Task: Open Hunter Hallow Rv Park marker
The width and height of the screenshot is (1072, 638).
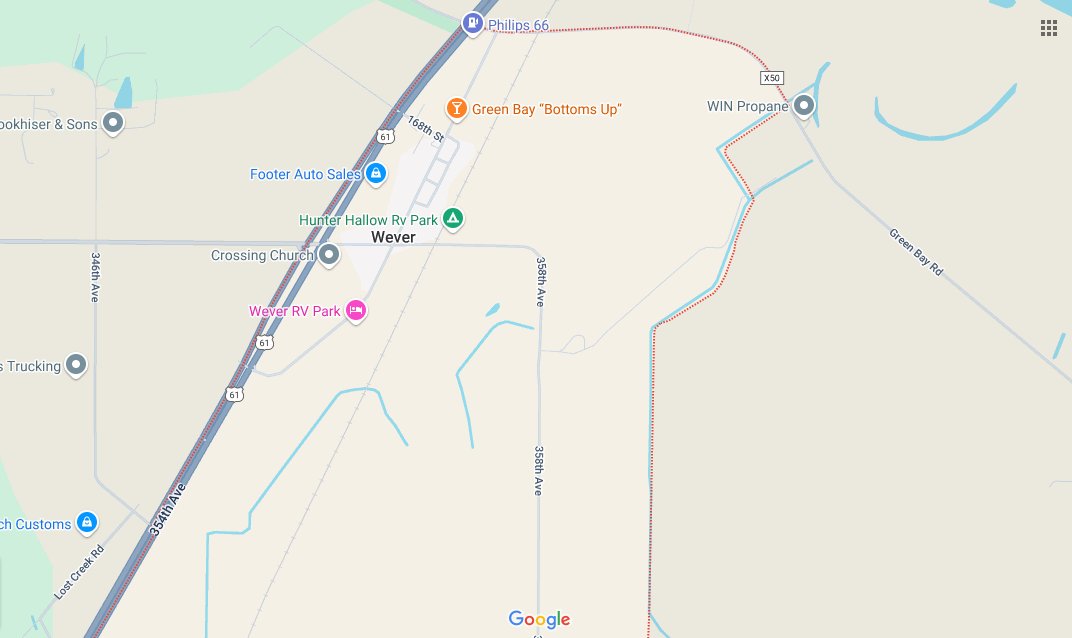Action: coord(453,219)
